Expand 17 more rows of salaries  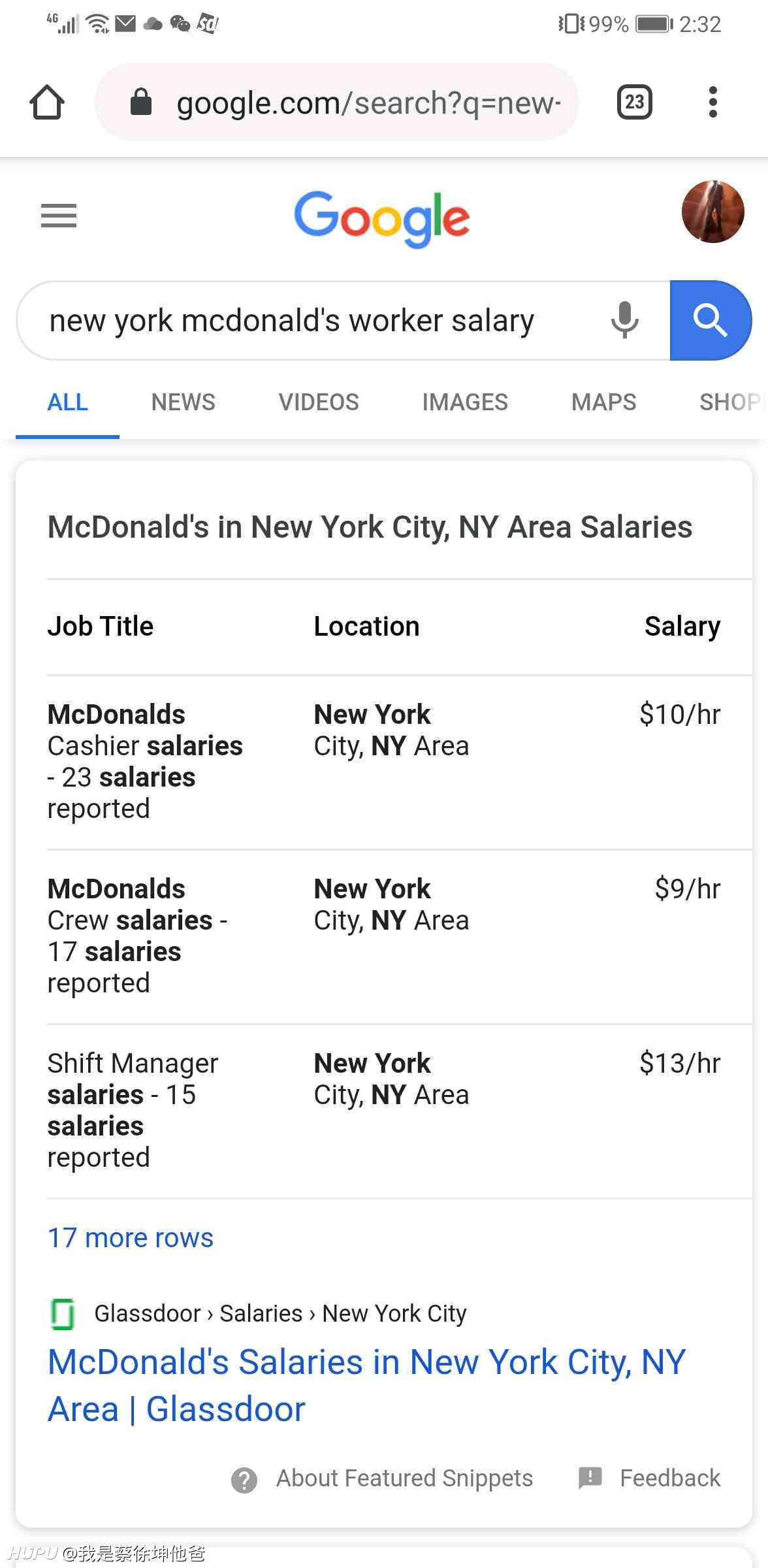[131, 1237]
